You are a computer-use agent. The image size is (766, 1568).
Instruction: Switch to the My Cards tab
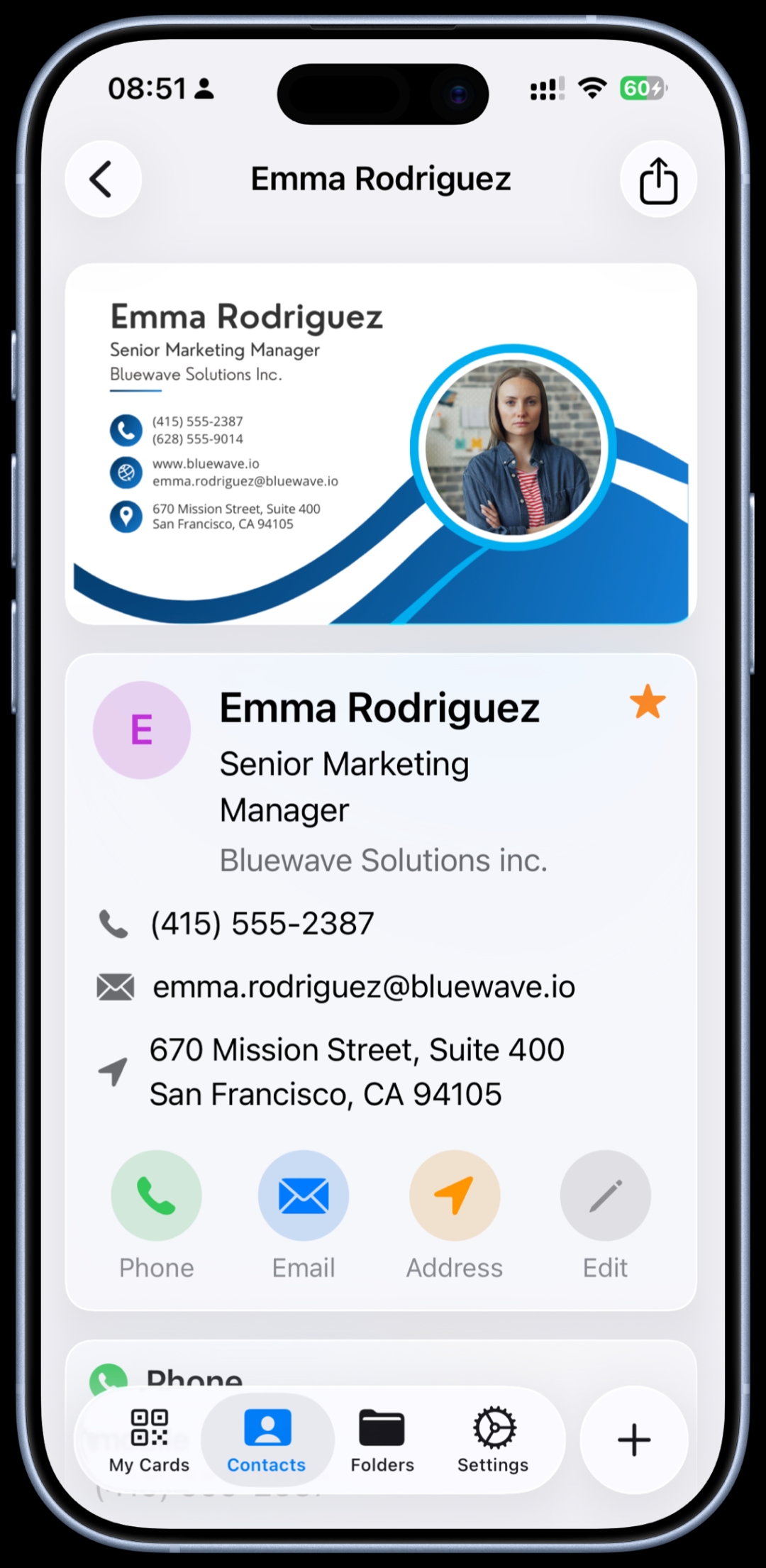(149, 1440)
